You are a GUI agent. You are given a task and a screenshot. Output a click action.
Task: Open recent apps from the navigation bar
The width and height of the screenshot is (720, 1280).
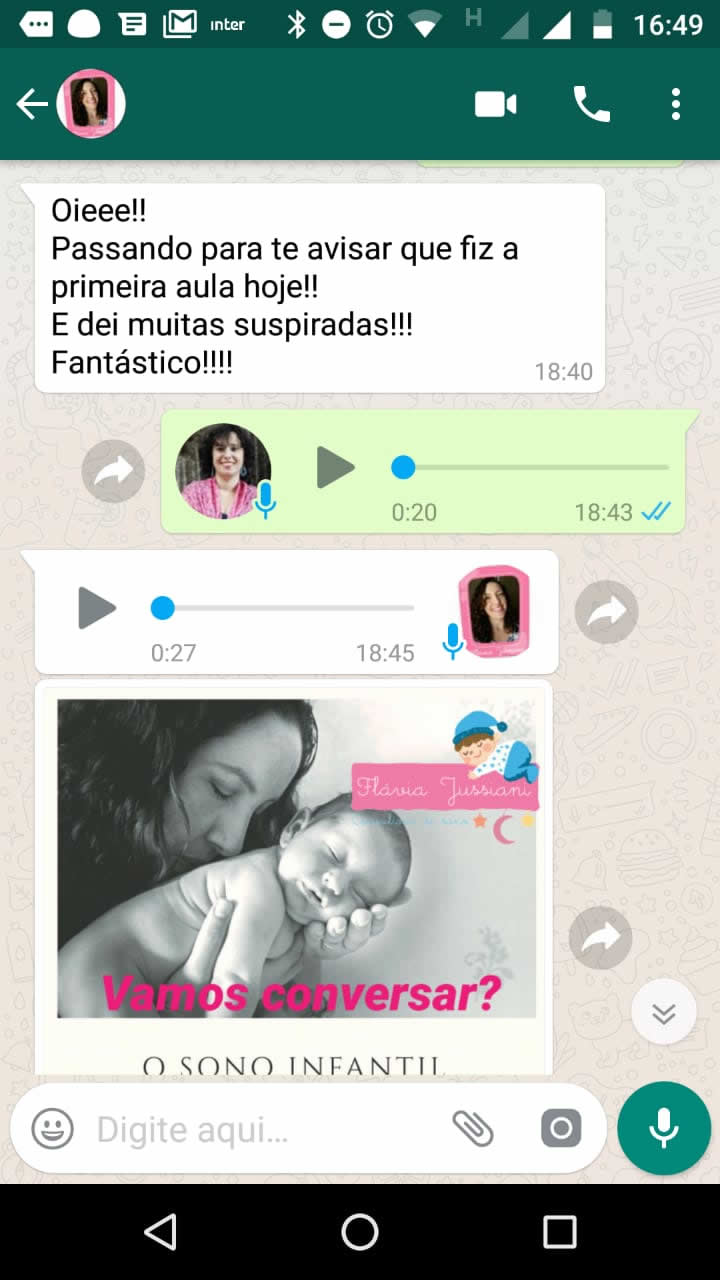559,1232
